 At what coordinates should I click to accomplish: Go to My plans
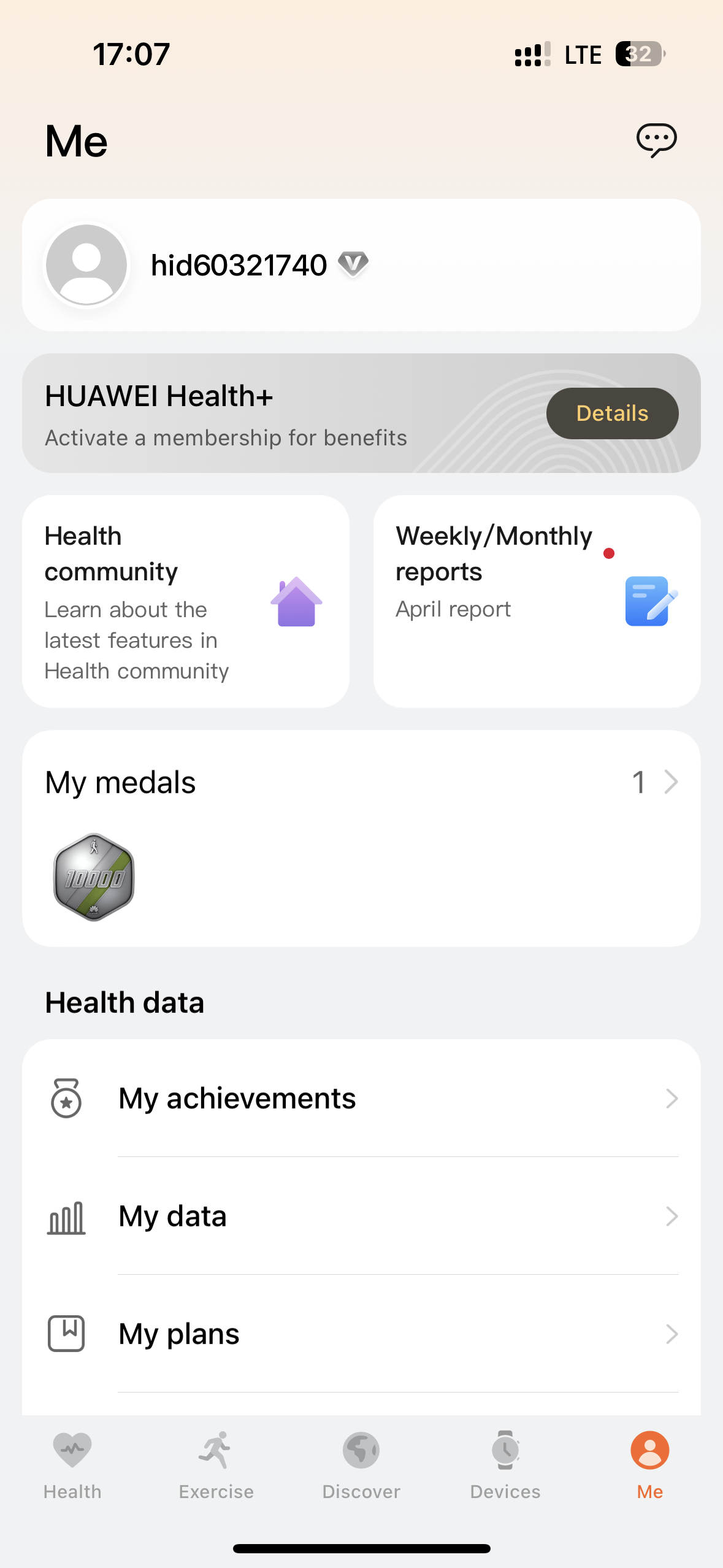click(361, 1334)
